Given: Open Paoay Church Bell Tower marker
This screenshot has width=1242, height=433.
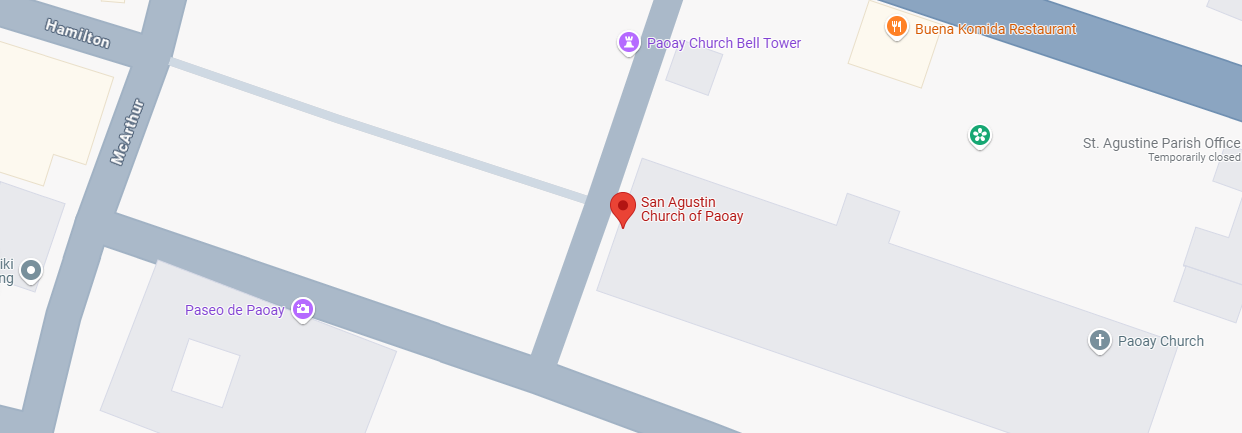Looking at the screenshot, I should pyautogui.click(x=628, y=42).
